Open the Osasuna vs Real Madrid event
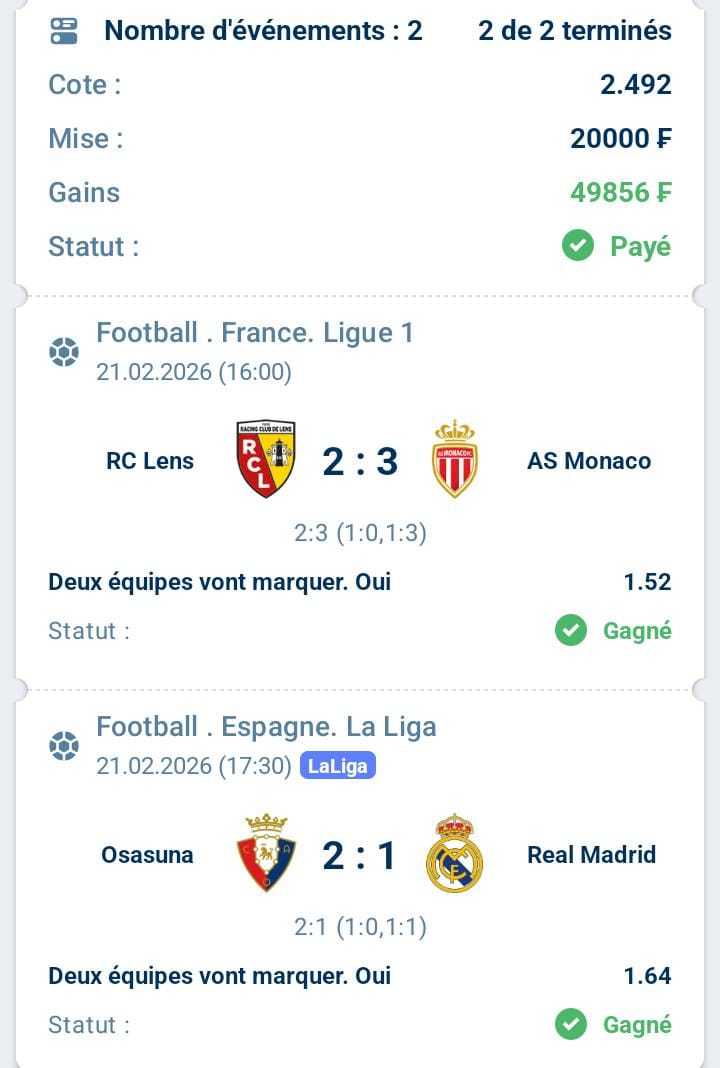720x1068 pixels. [x=360, y=855]
